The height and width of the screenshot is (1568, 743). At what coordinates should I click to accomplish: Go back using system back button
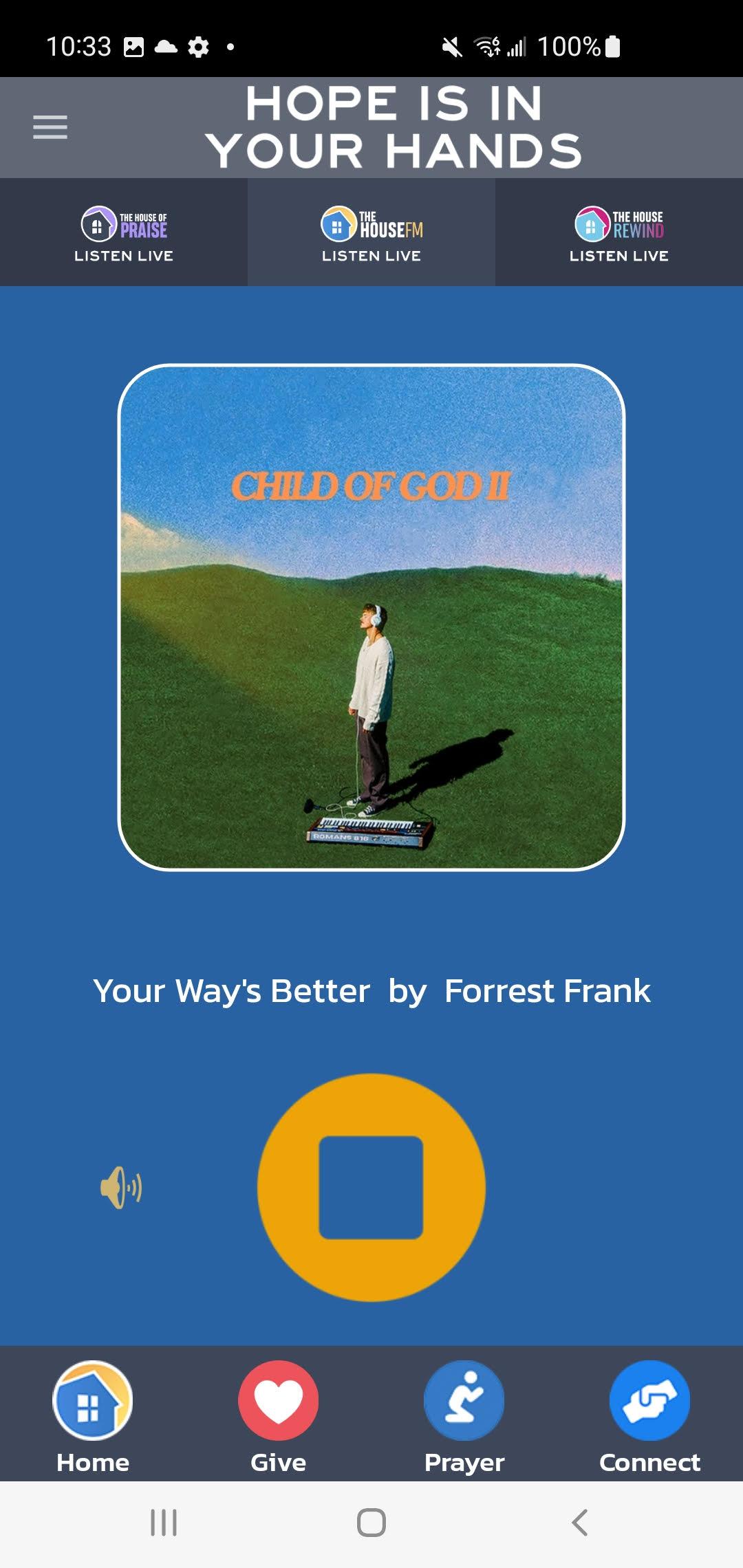pos(580,1523)
